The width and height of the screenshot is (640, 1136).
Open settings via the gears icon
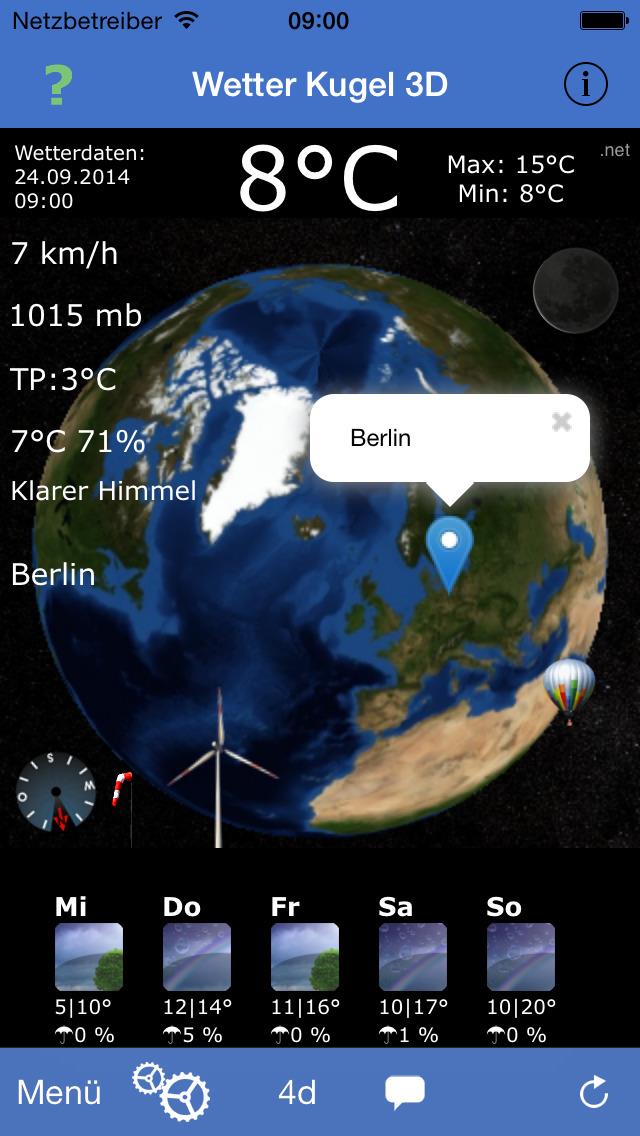(171, 1090)
